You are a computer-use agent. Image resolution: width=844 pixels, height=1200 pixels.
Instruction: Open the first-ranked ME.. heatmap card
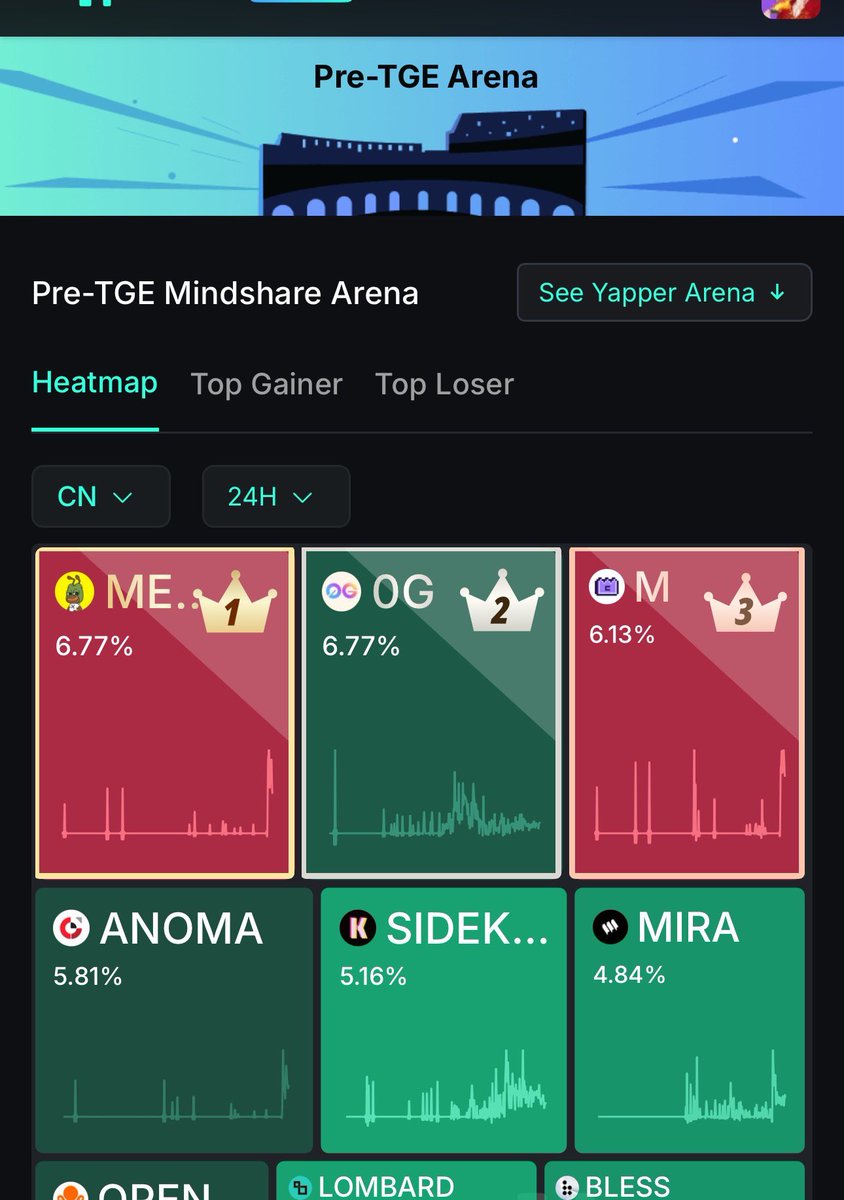tap(165, 712)
